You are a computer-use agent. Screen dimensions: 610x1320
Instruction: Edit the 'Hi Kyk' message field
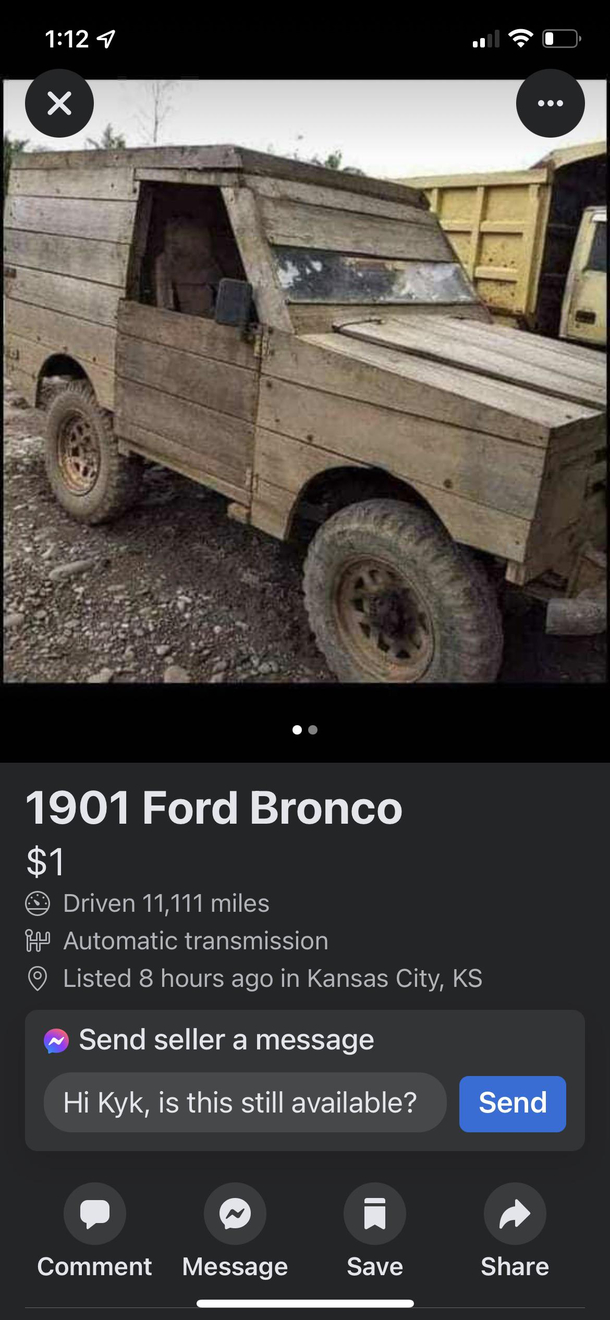244,1103
